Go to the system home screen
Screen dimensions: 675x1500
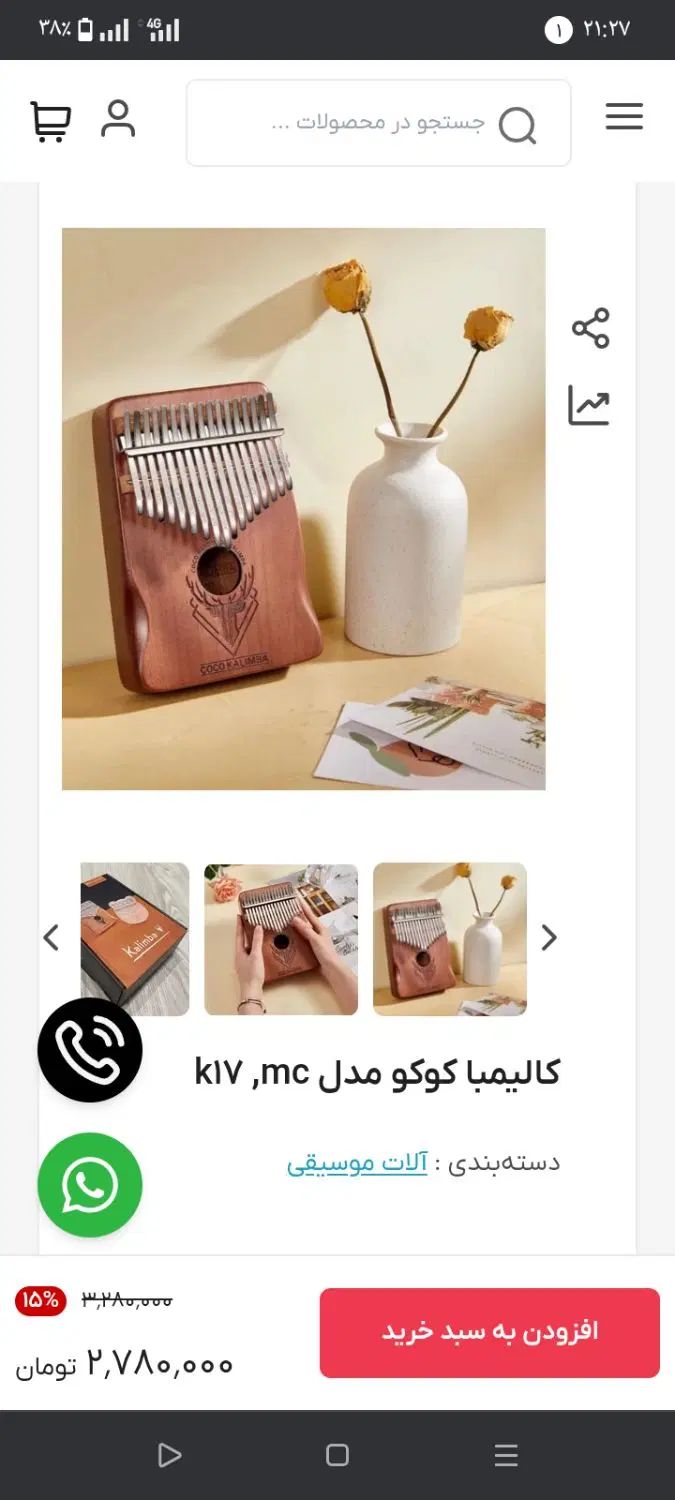[337, 1455]
